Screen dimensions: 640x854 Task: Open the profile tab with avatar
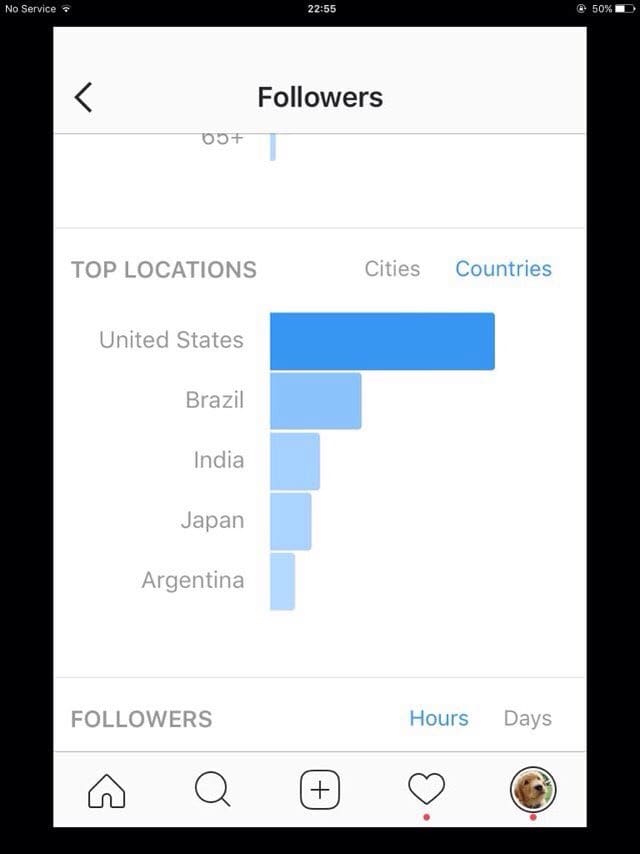(x=533, y=790)
